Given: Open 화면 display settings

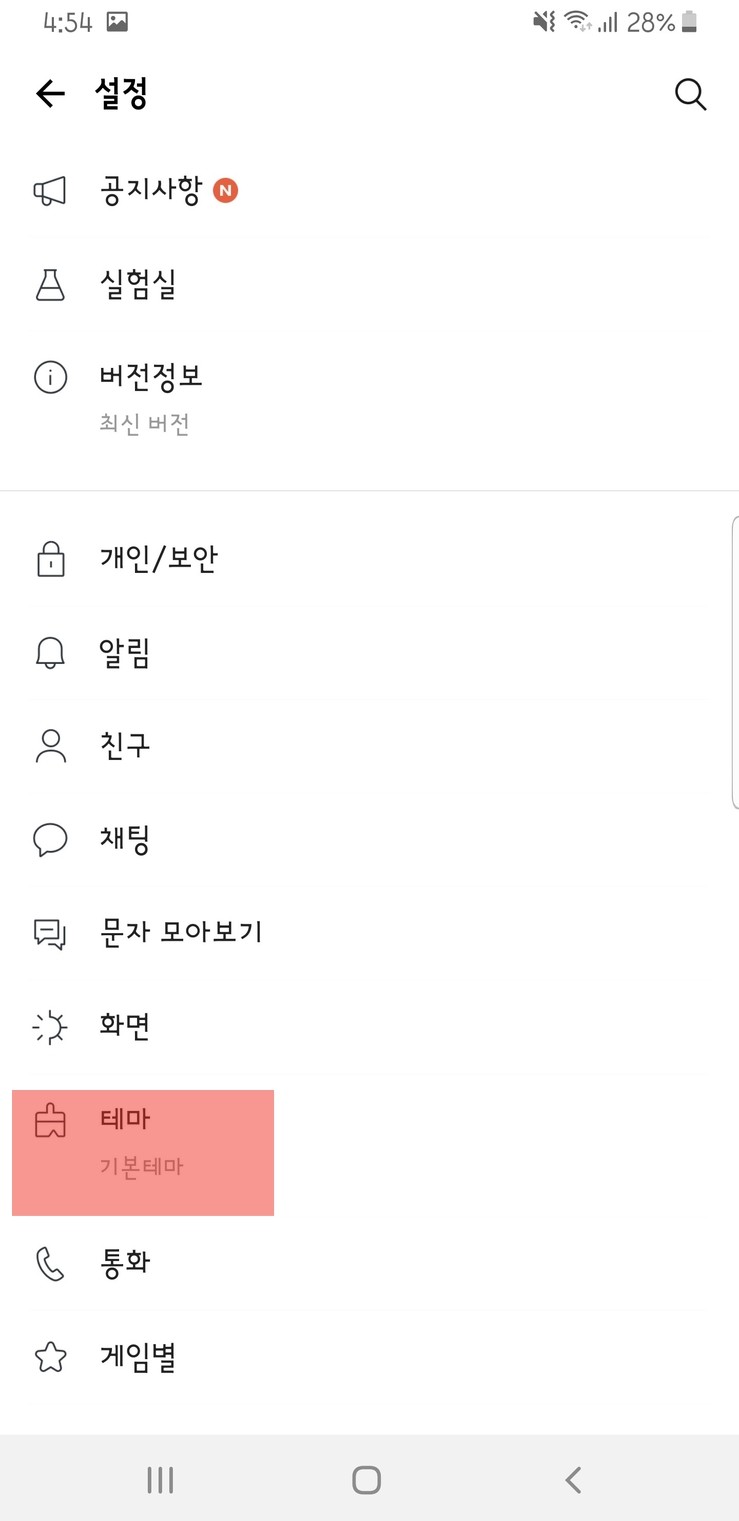Looking at the screenshot, I should pos(125,1026).
